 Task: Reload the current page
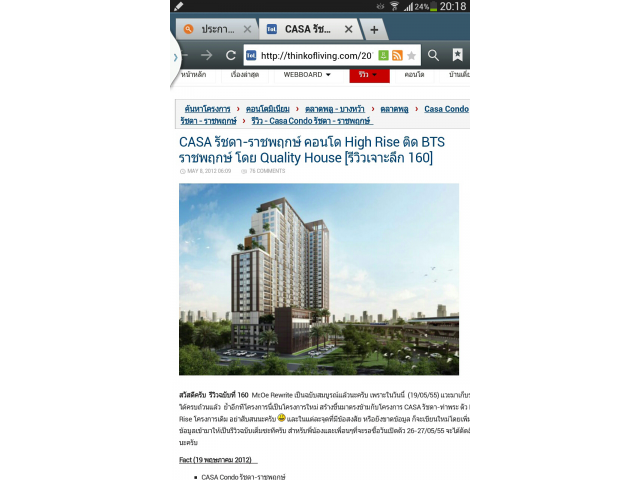click(231, 55)
